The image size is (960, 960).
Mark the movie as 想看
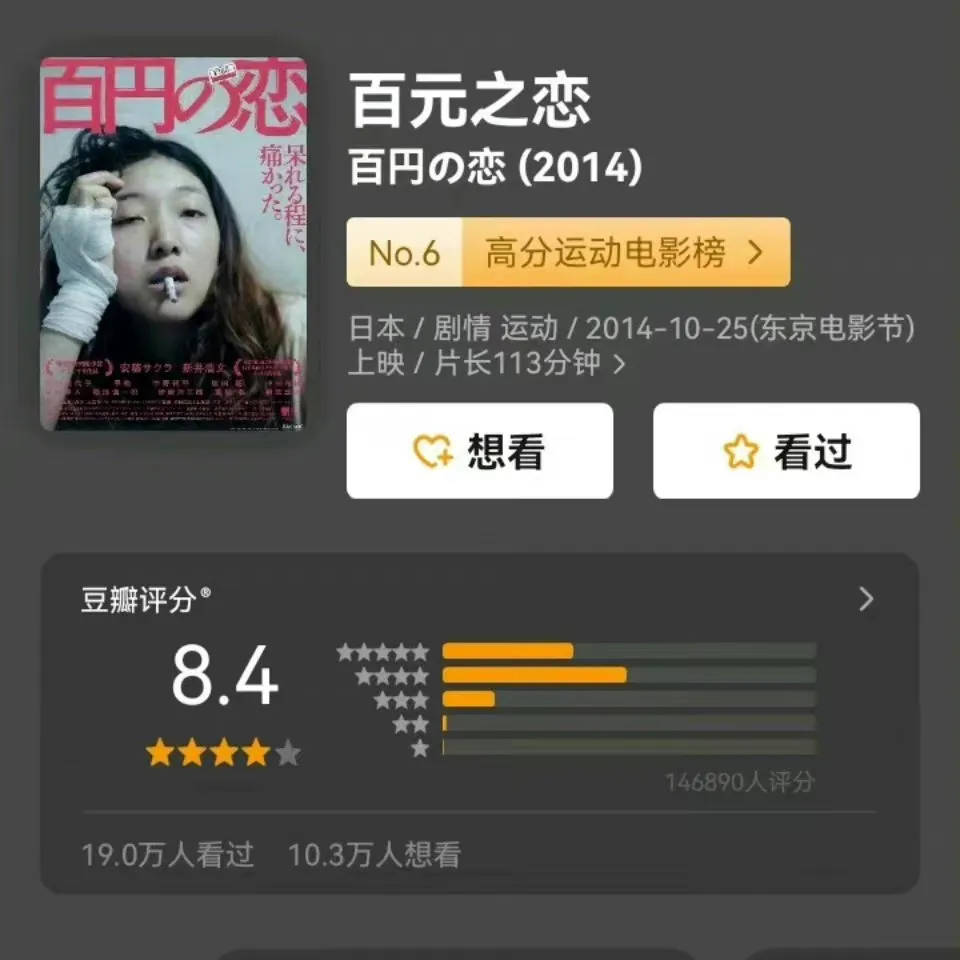pos(480,451)
